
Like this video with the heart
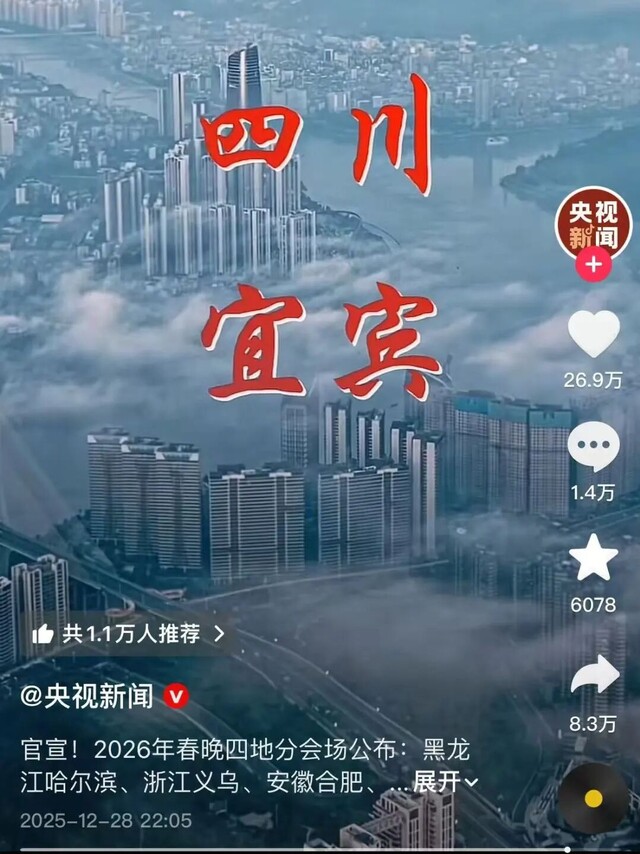pos(594,335)
